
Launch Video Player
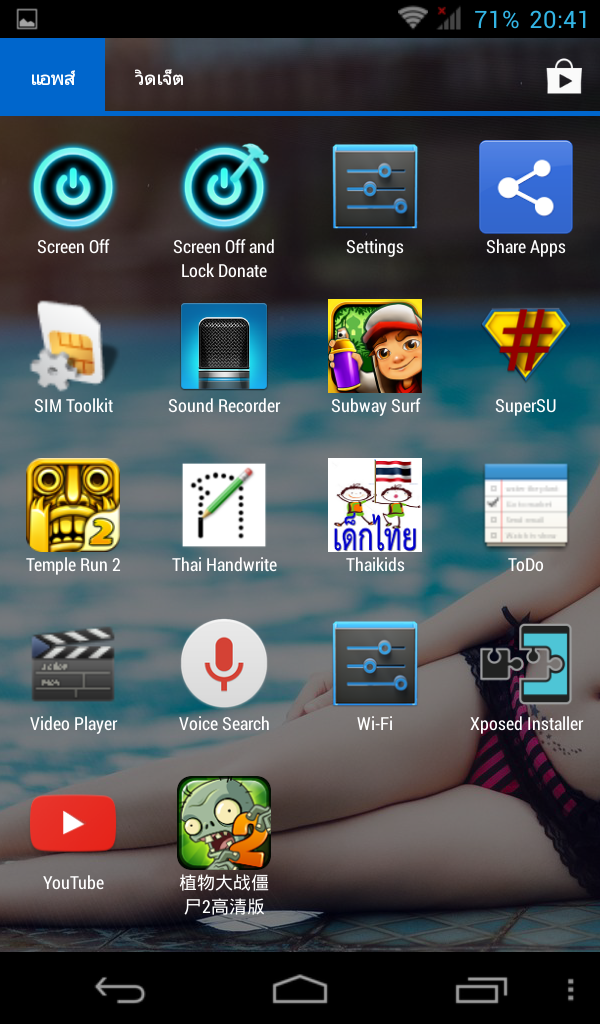[x=73, y=664]
